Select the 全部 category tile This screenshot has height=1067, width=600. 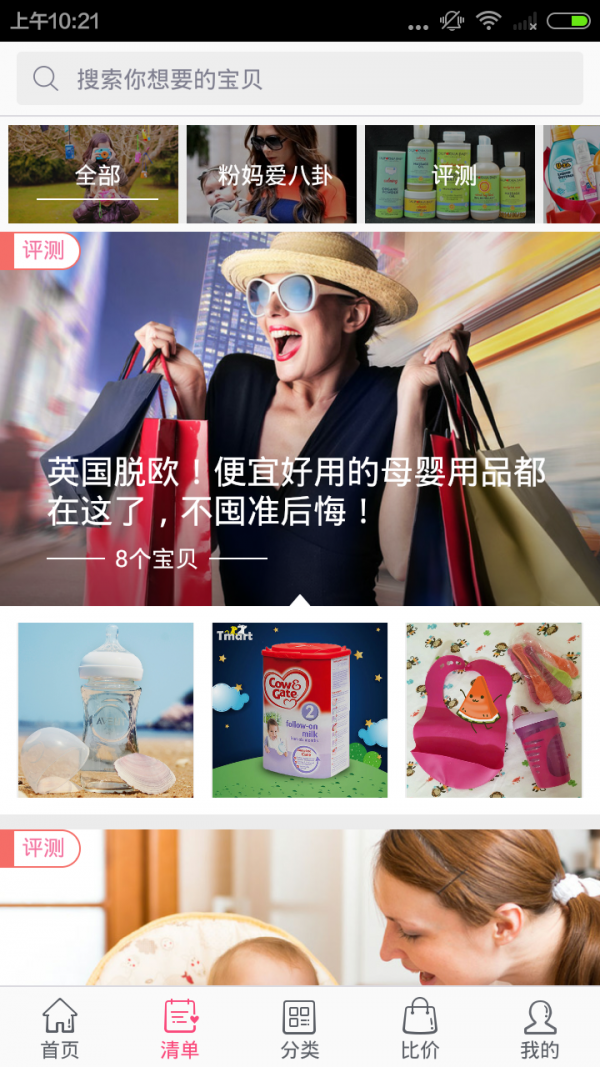point(93,174)
